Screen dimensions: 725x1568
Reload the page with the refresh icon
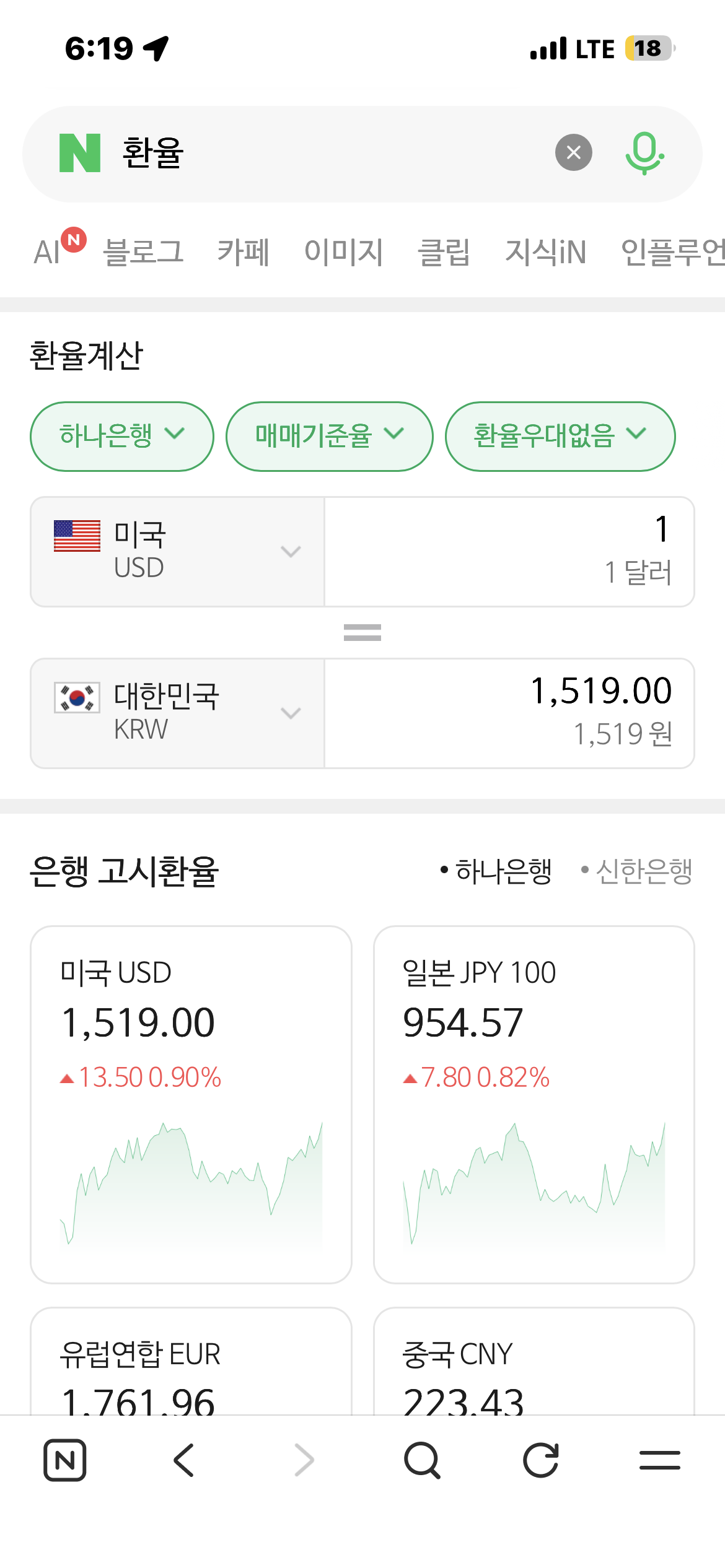541,1460
